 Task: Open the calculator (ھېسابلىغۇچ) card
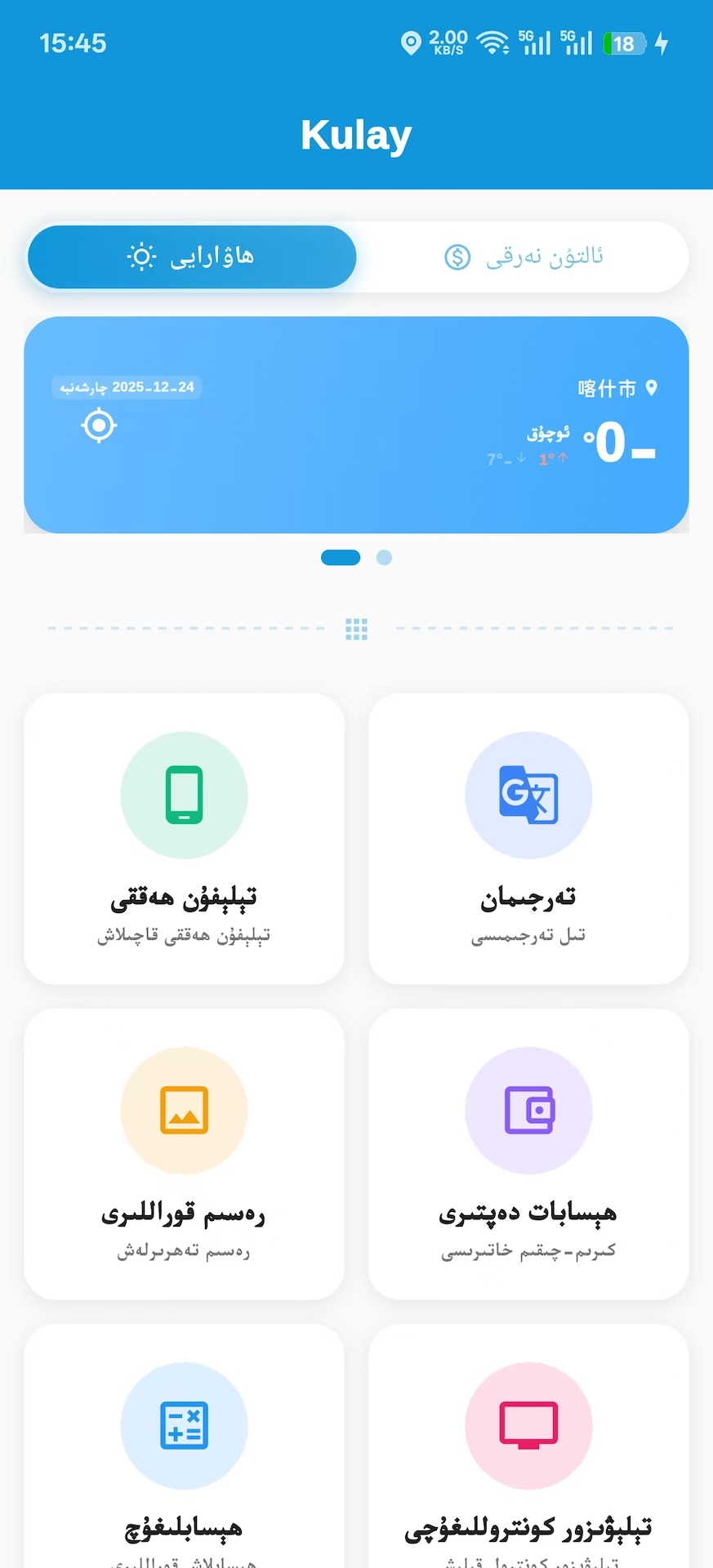(x=184, y=1454)
